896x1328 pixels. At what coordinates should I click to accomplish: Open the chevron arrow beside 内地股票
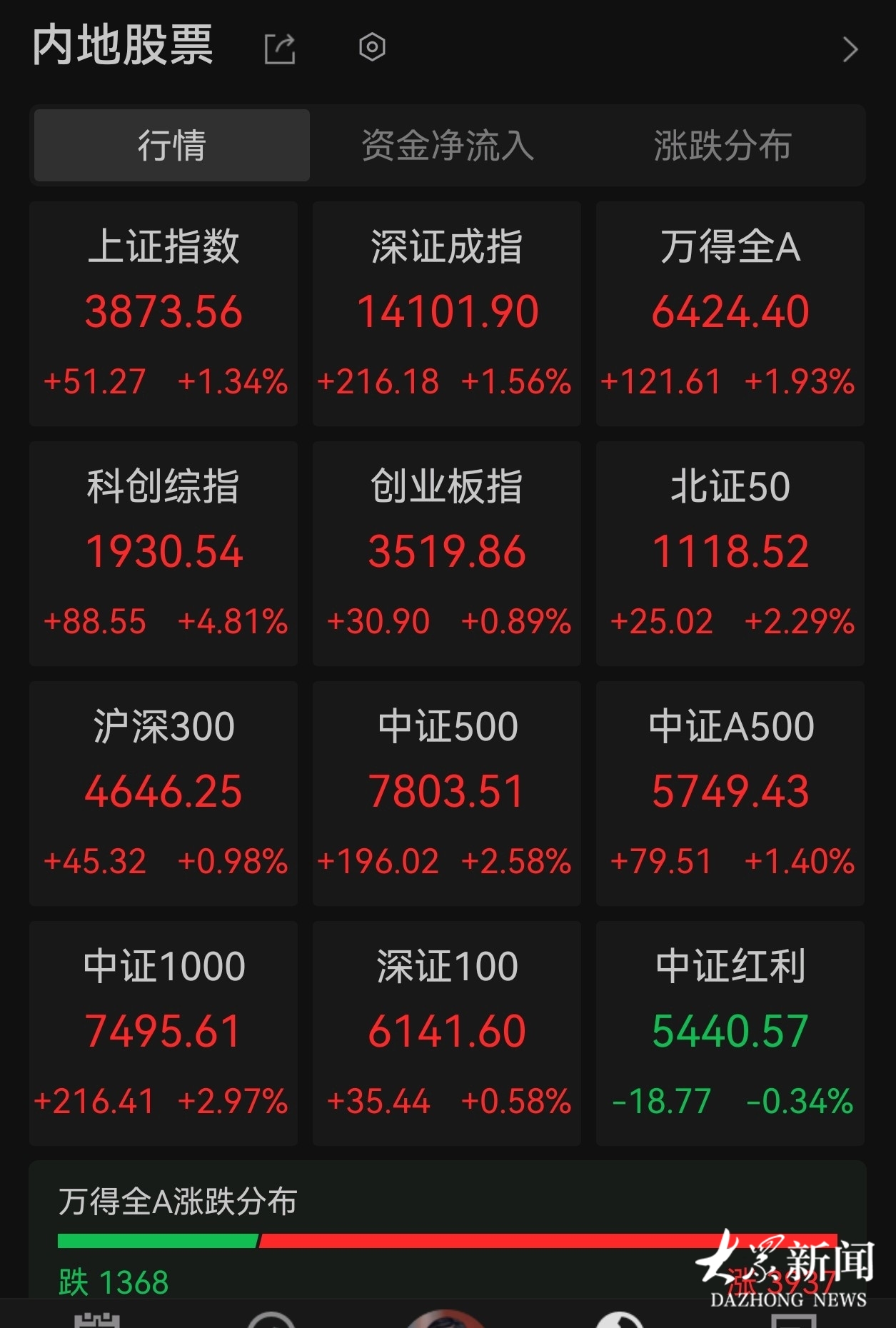[850, 49]
